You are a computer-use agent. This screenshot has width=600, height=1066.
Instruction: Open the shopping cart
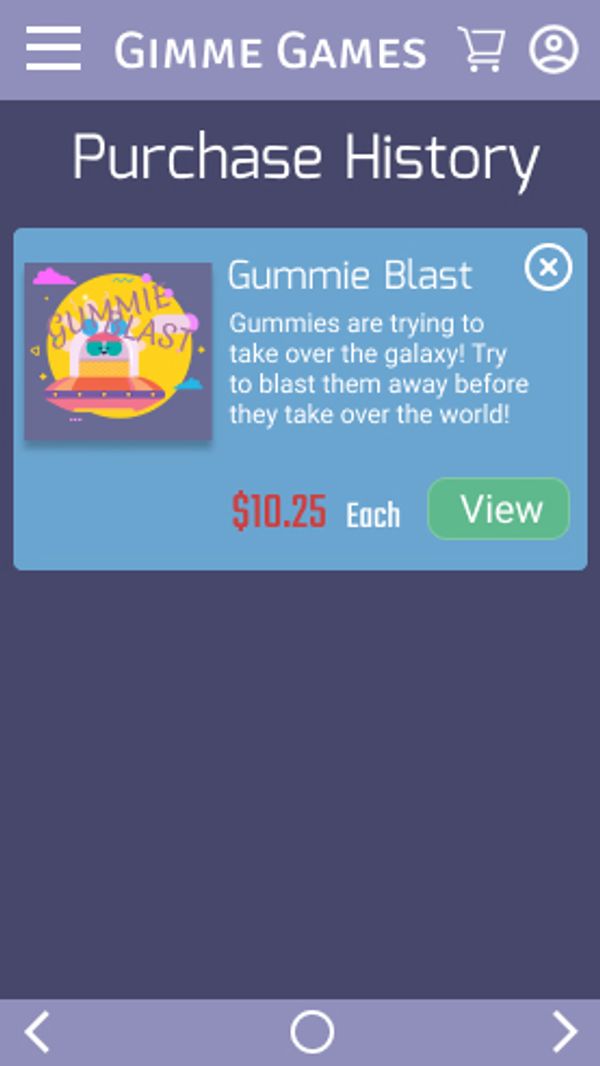pos(481,49)
